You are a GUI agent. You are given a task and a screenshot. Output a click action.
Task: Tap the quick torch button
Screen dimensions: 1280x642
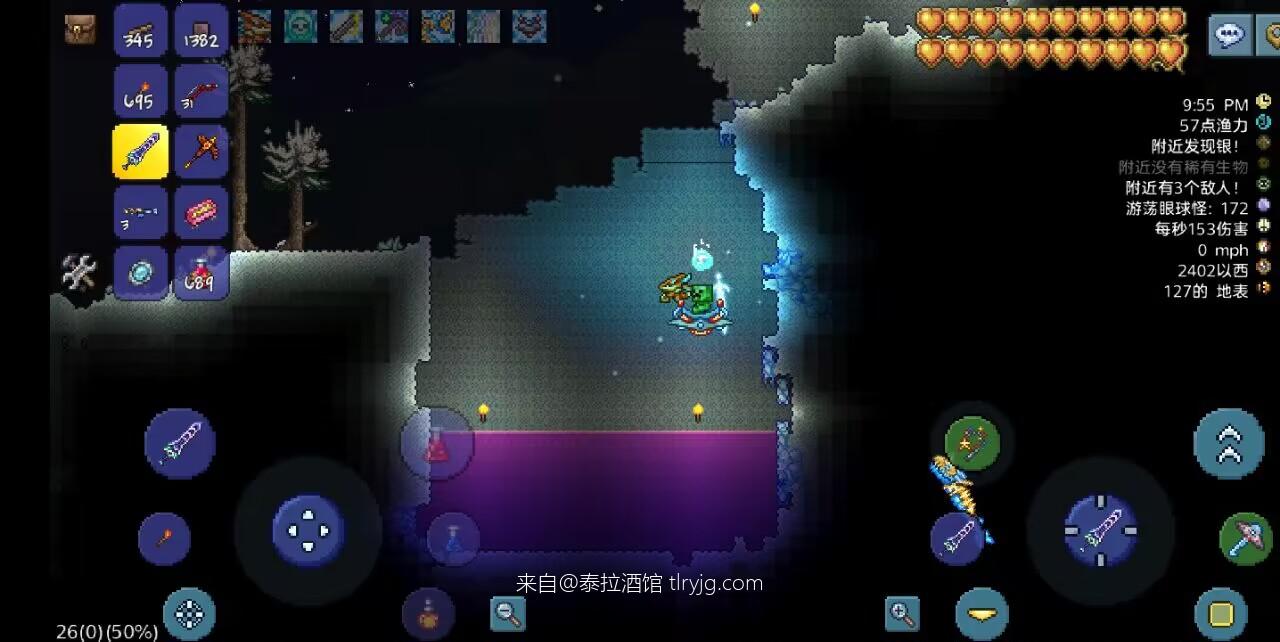click(x=164, y=538)
